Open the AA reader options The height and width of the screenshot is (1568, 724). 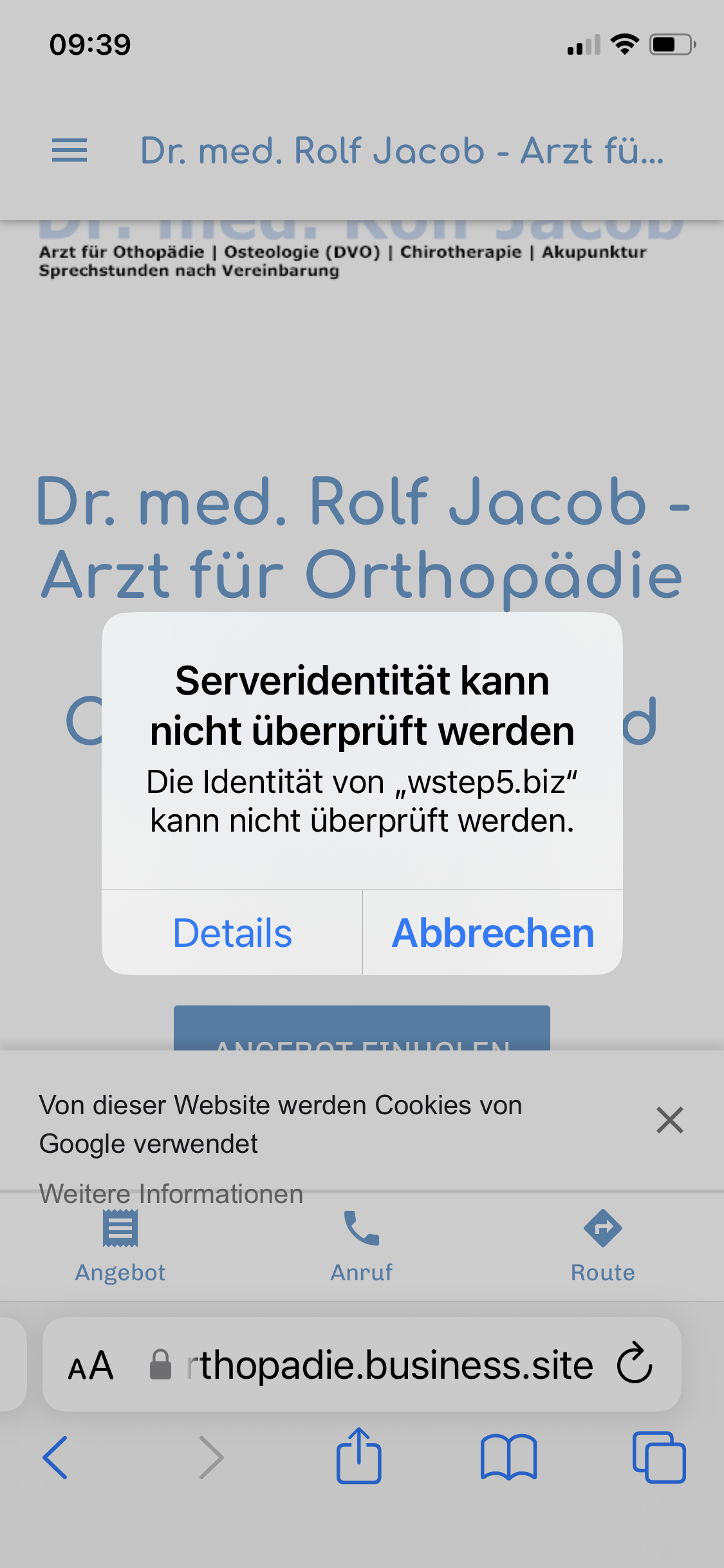91,1366
